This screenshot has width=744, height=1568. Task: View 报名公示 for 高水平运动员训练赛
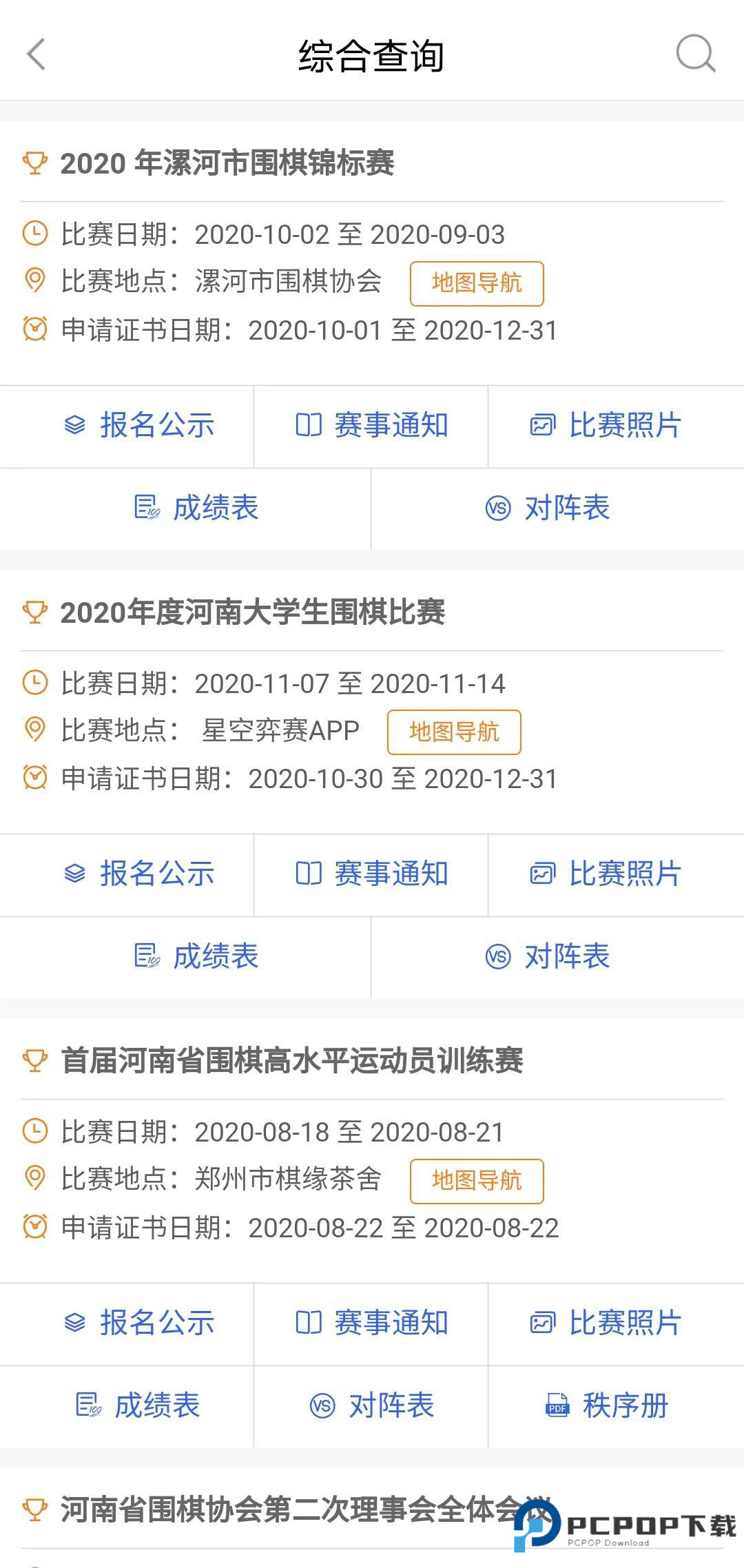pyautogui.click(x=140, y=1323)
